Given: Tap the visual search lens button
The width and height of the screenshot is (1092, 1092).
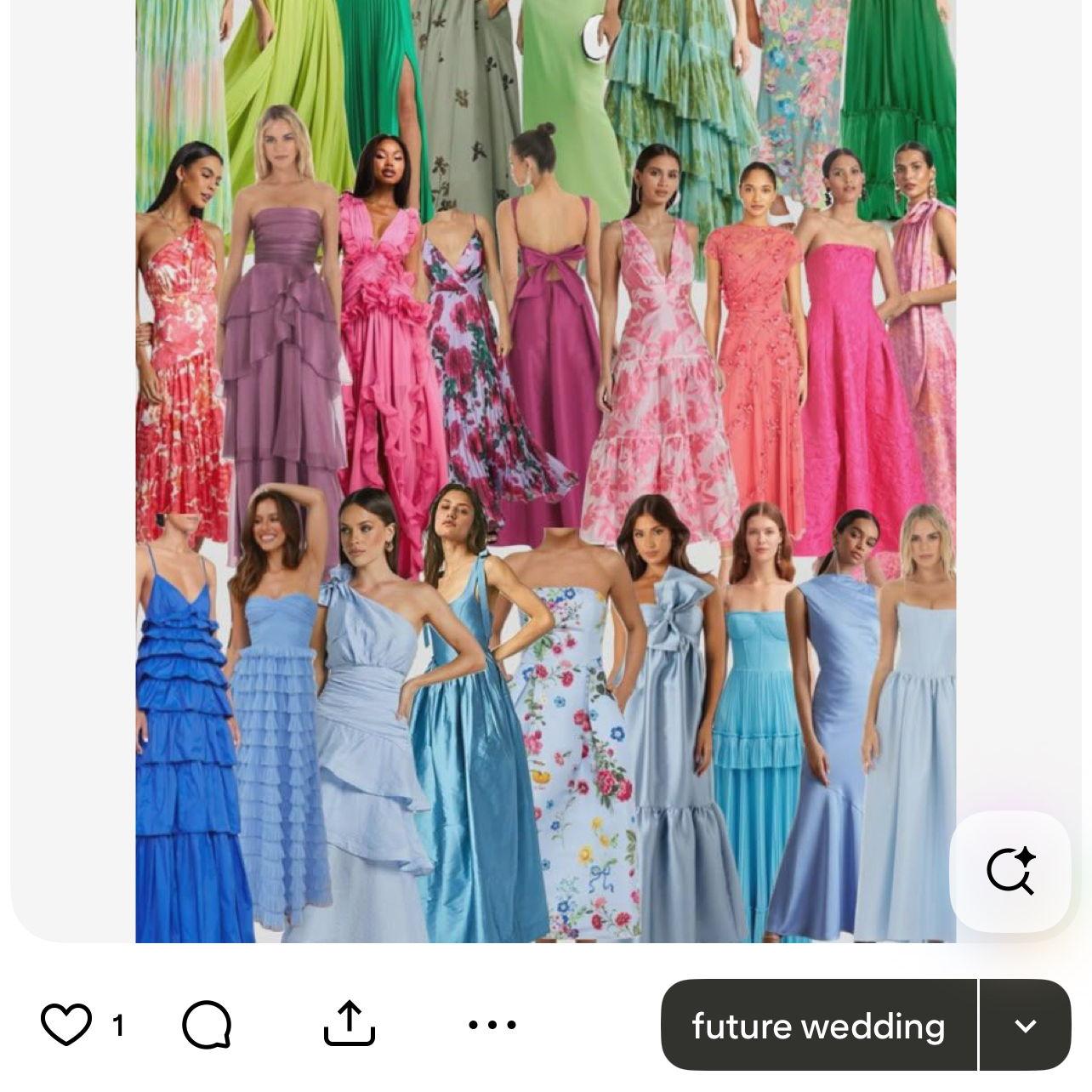Looking at the screenshot, I should point(1010,872).
